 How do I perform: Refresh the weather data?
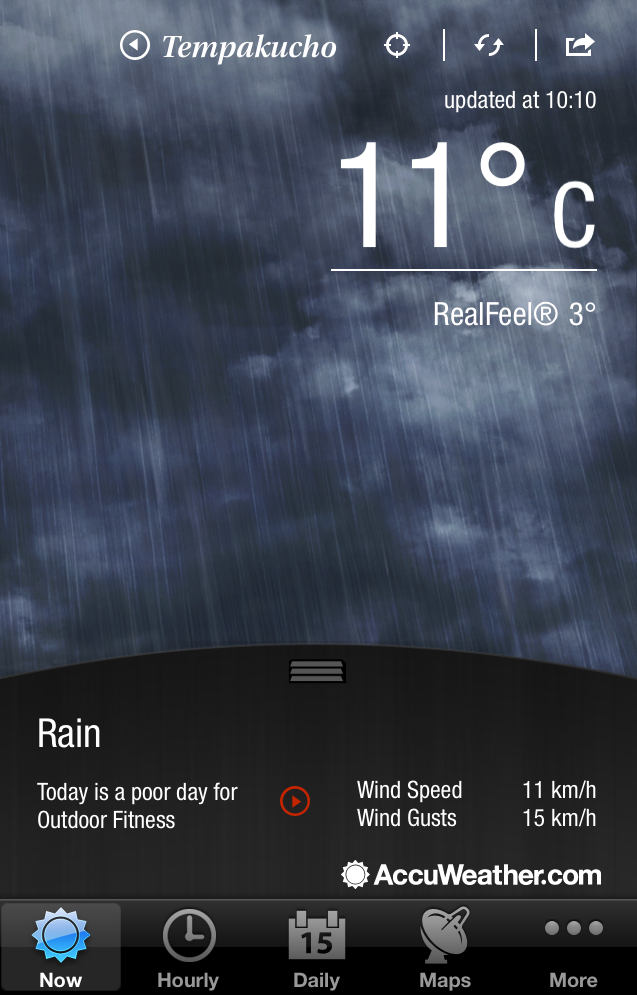click(x=489, y=46)
